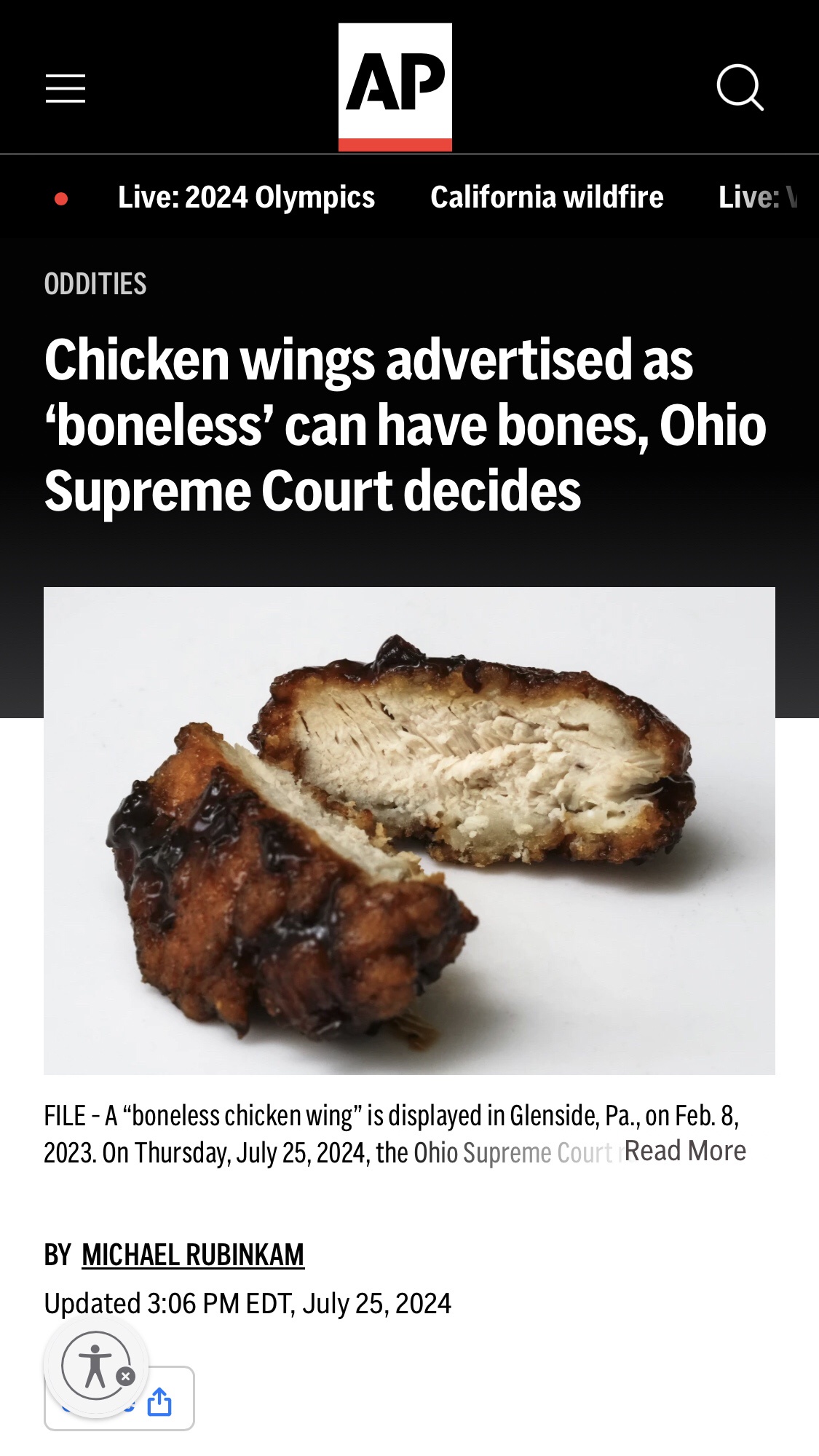Dismiss the accessibility widget
Viewport: 819px width, 1456px height.
point(126,1377)
